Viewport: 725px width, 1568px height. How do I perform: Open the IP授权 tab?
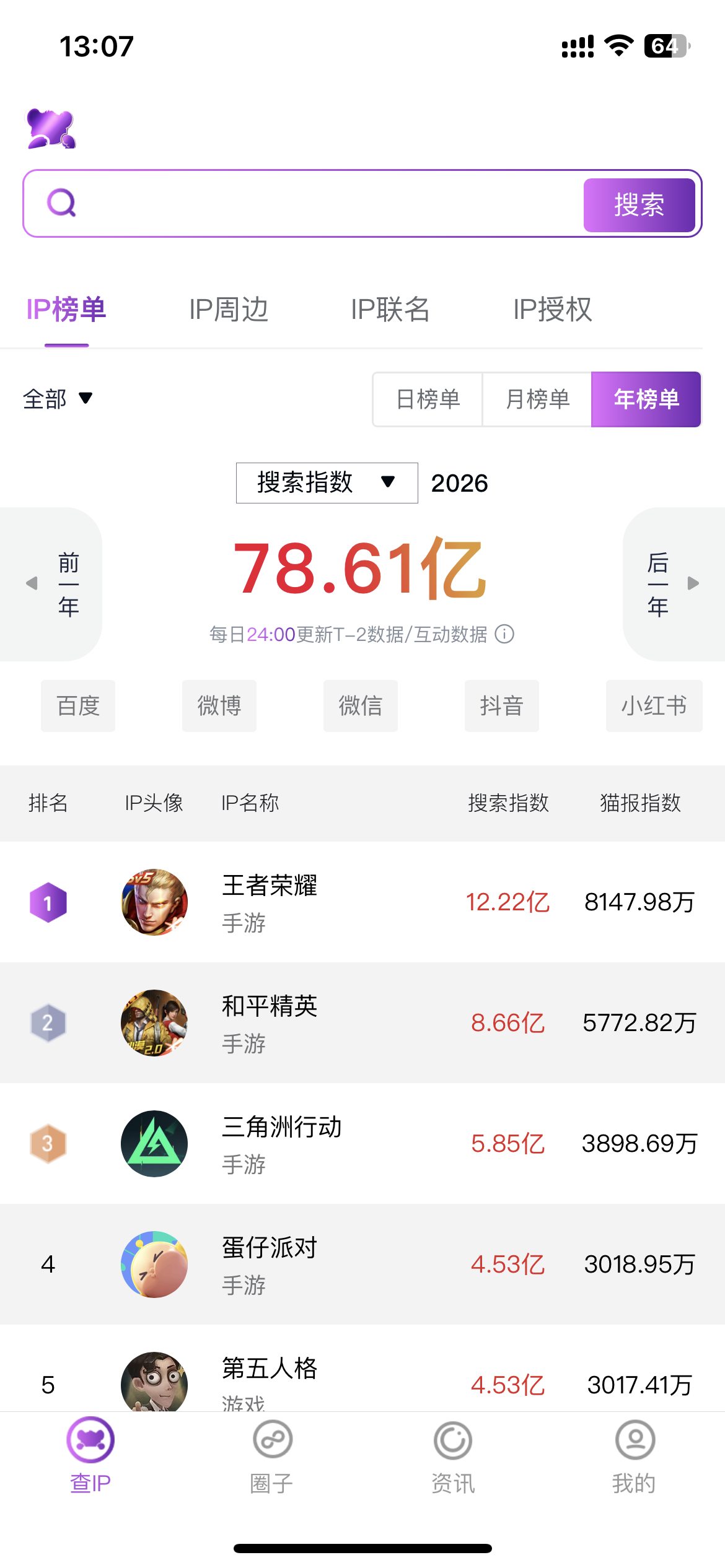pyautogui.click(x=552, y=309)
